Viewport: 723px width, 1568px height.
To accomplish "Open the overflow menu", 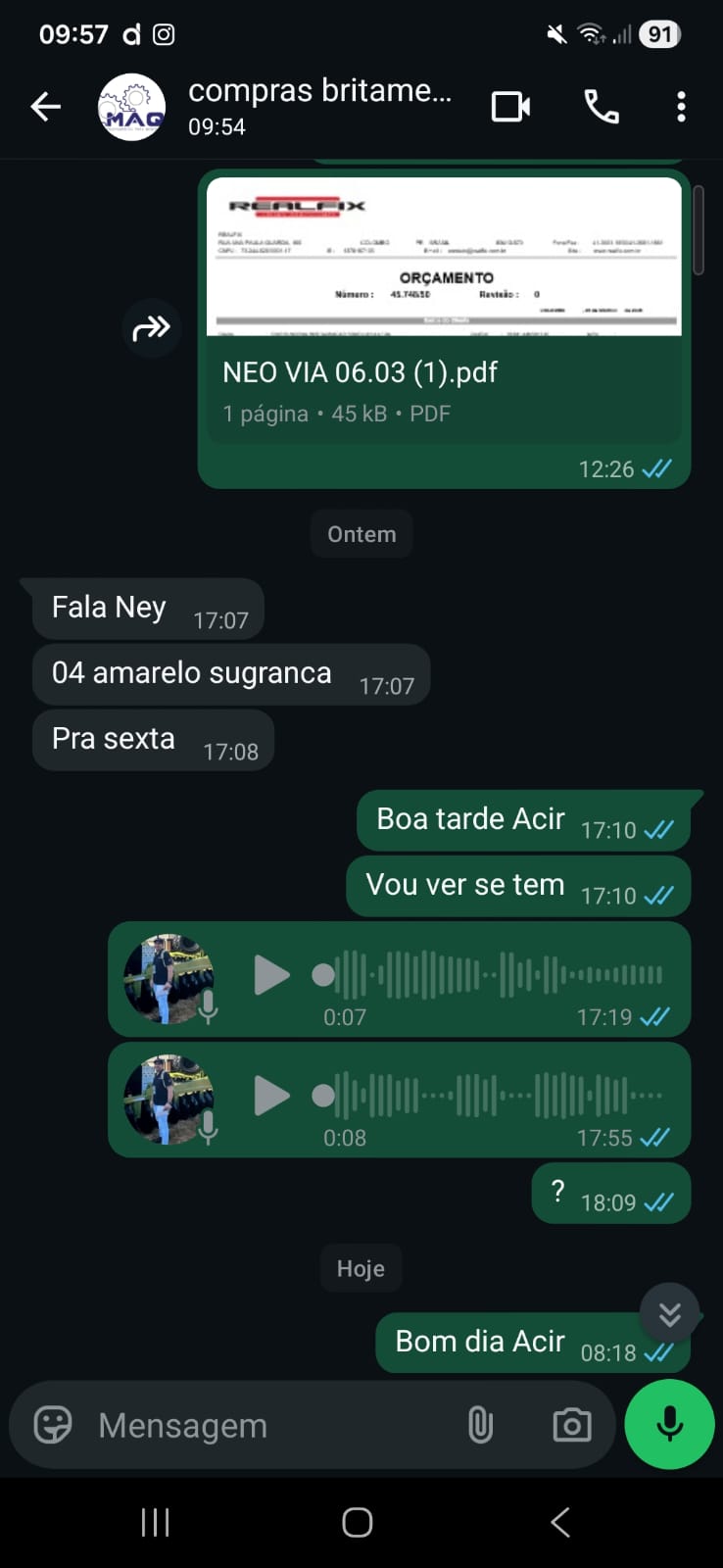I will coord(681,106).
